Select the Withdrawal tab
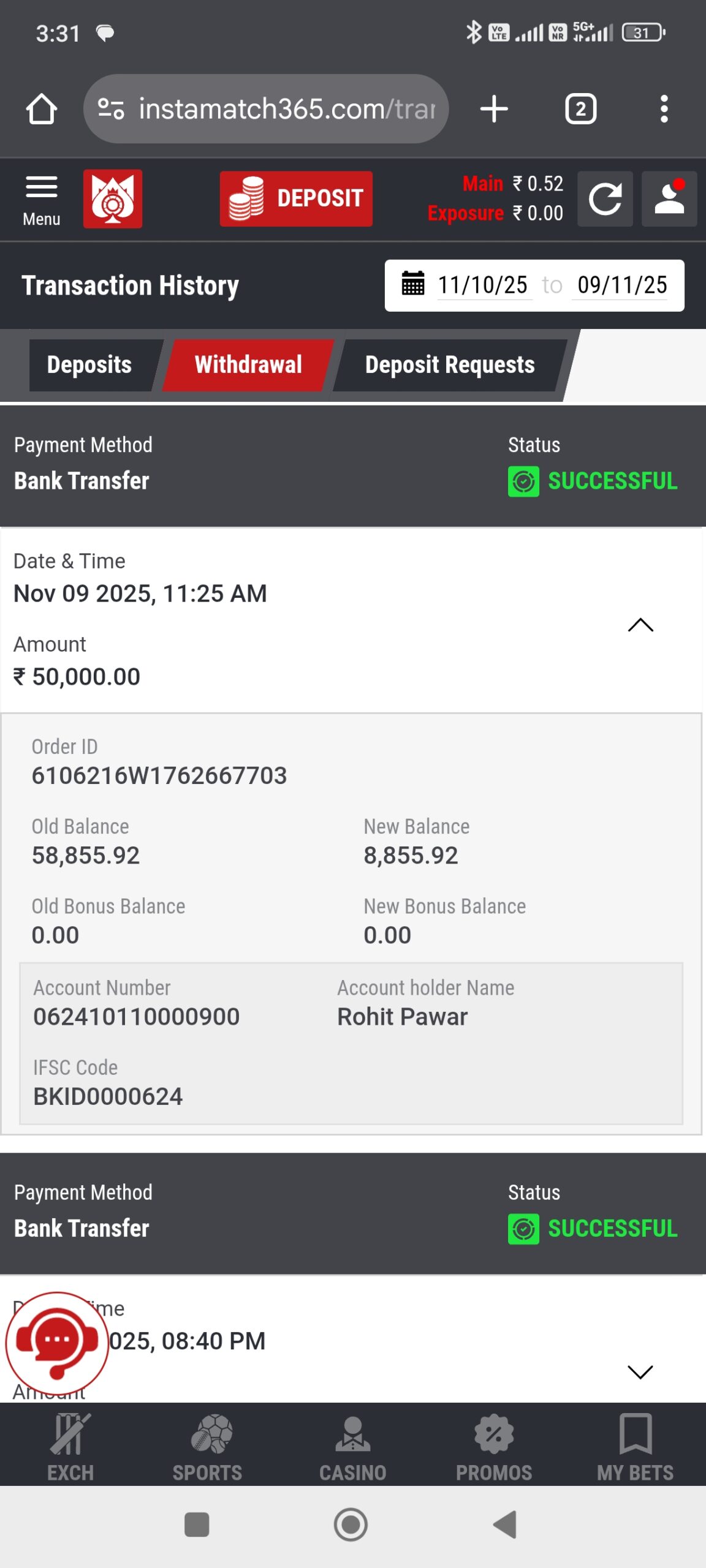Image resolution: width=706 pixels, height=1568 pixels. 248,365
